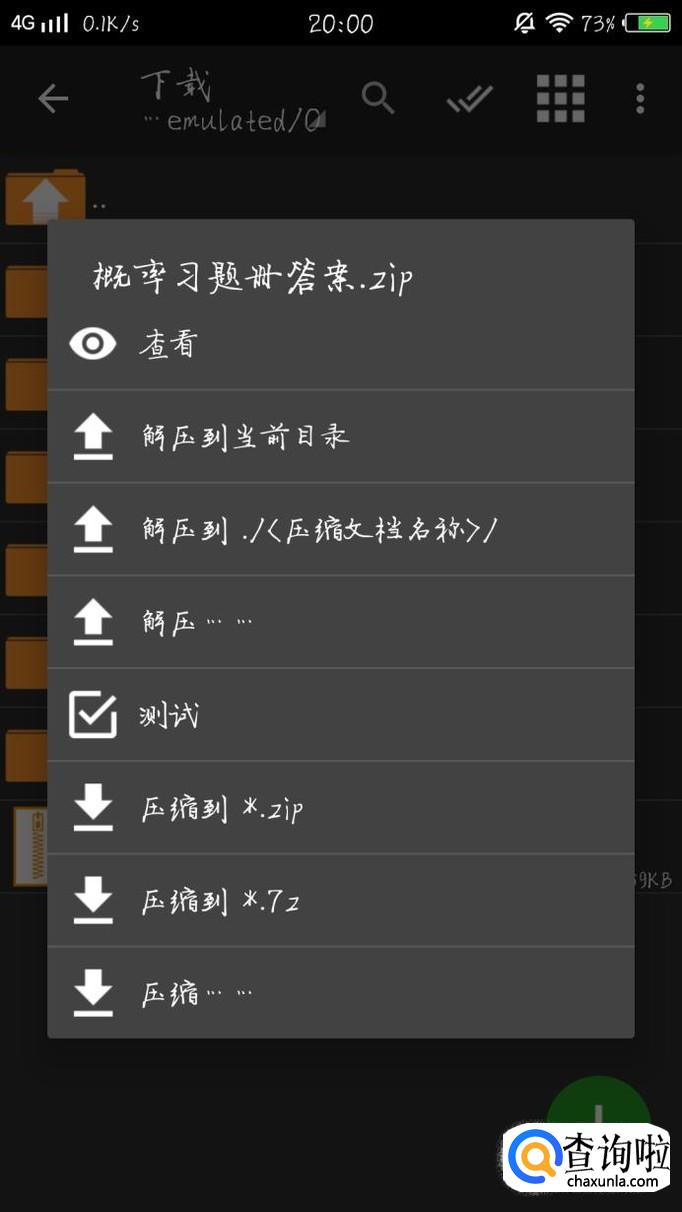Open the search icon in the toolbar
Screen dimensions: 682x1212
tap(378, 98)
